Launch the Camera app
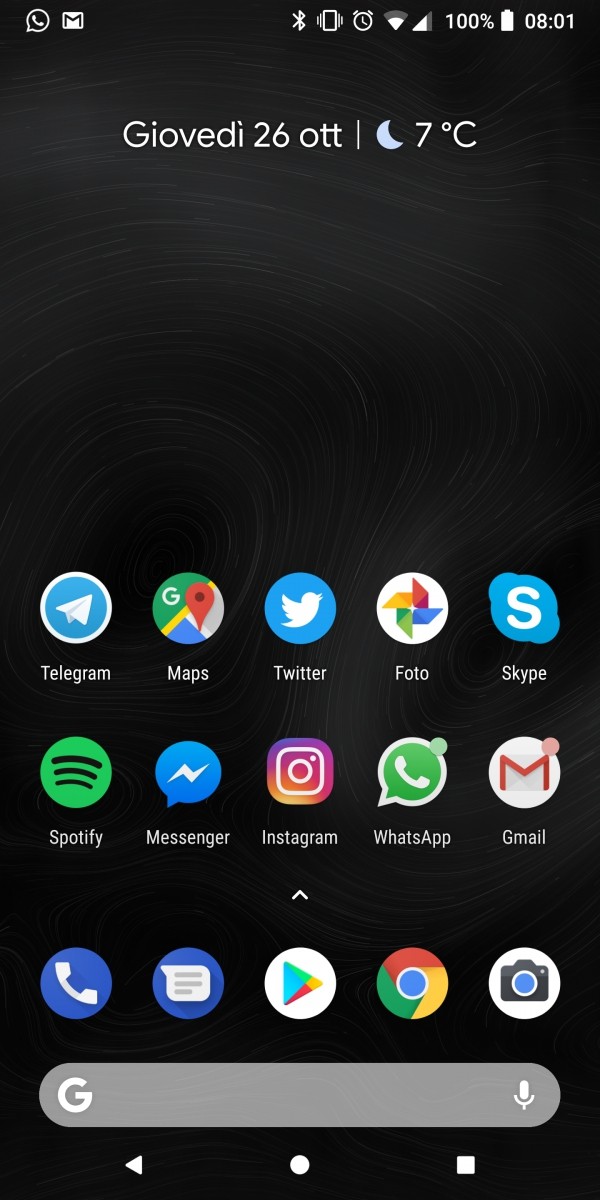The image size is (600, 1200). [524, 984]
